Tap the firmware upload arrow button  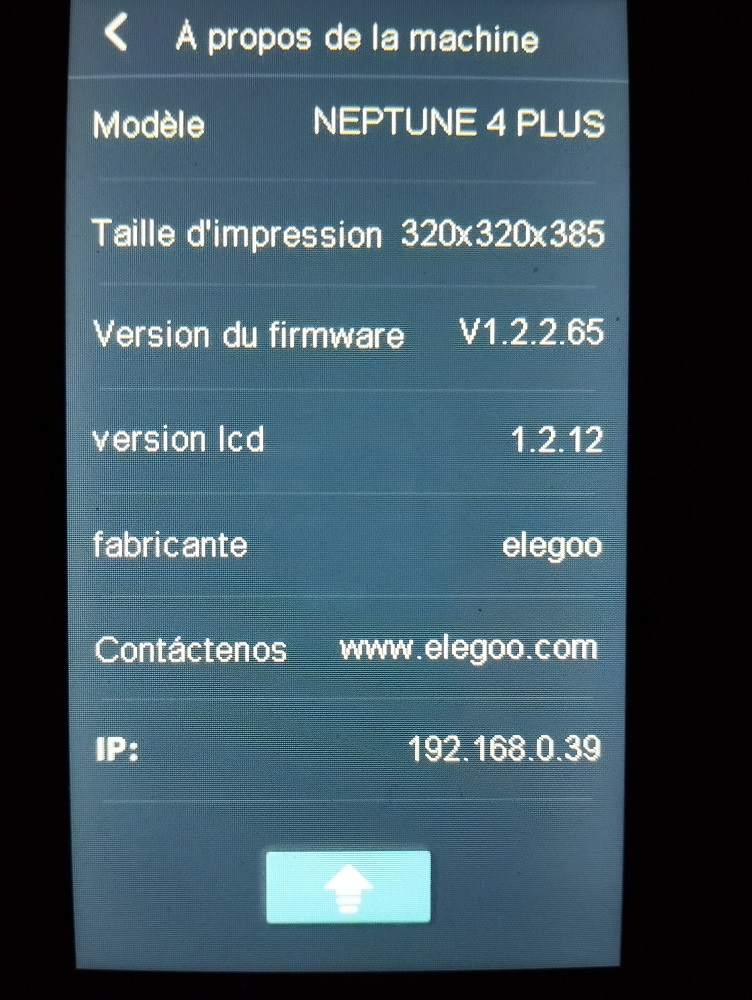tap(348, 886)
